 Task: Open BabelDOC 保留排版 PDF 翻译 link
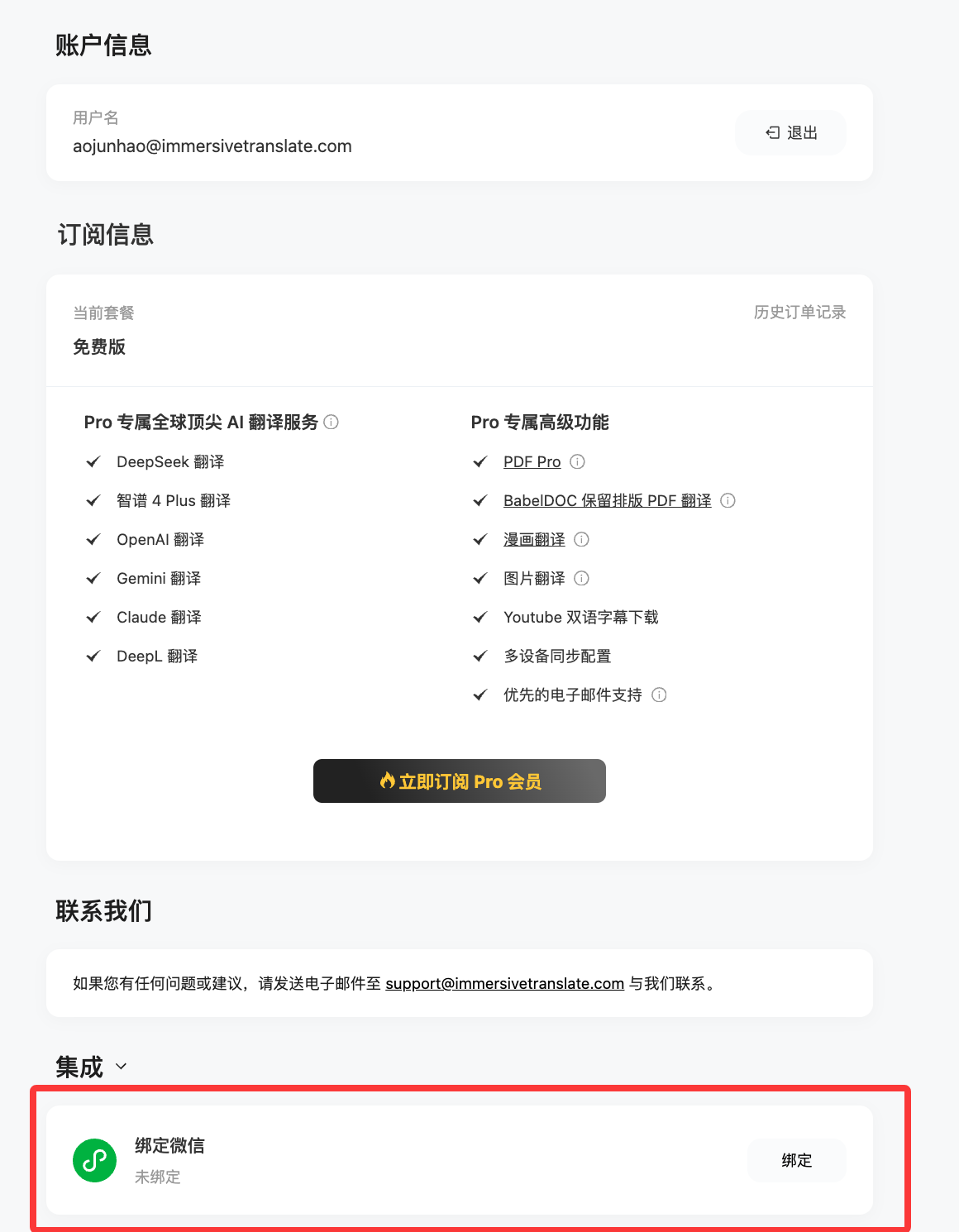coord(607,501)
